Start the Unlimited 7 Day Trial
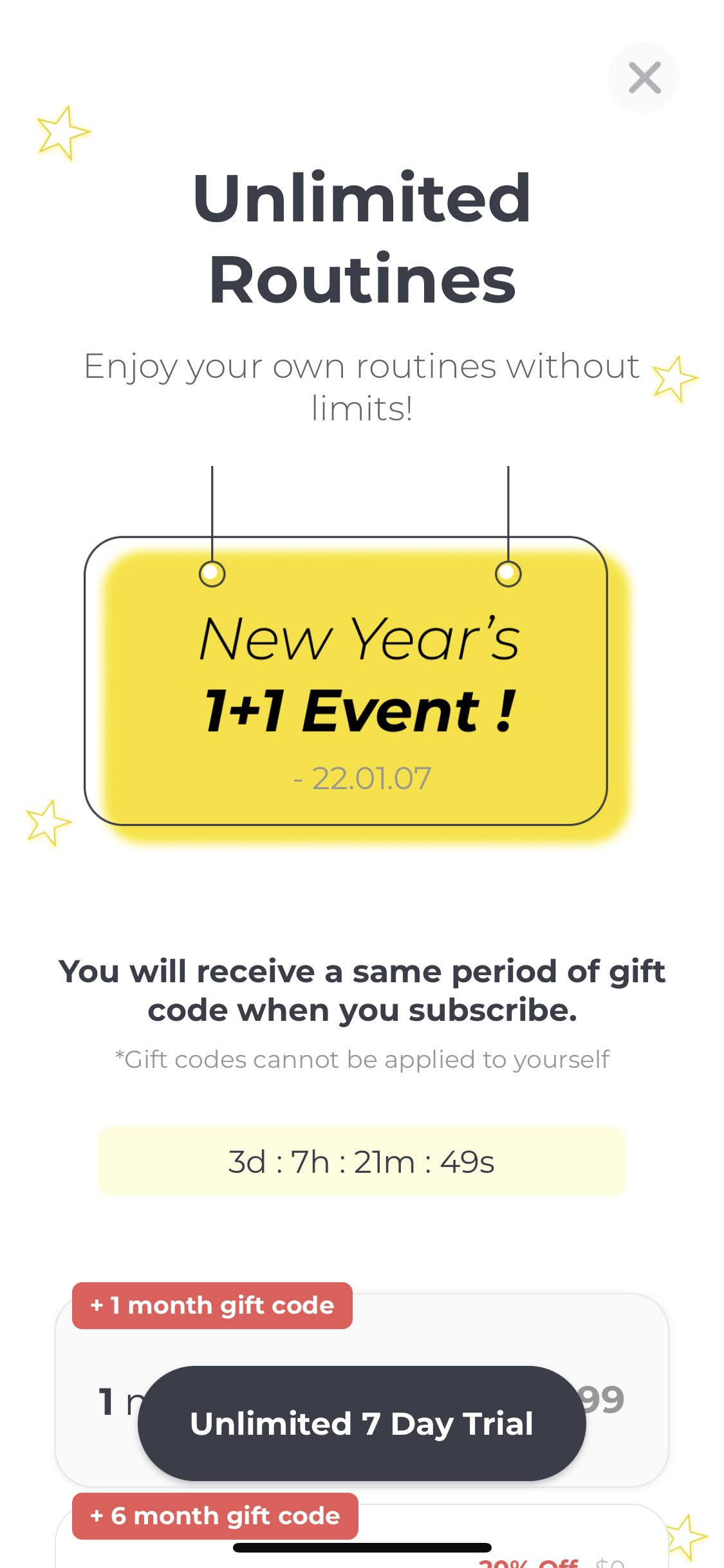Viewport: 724px width, 1568px height. (x=362, y=1423)
